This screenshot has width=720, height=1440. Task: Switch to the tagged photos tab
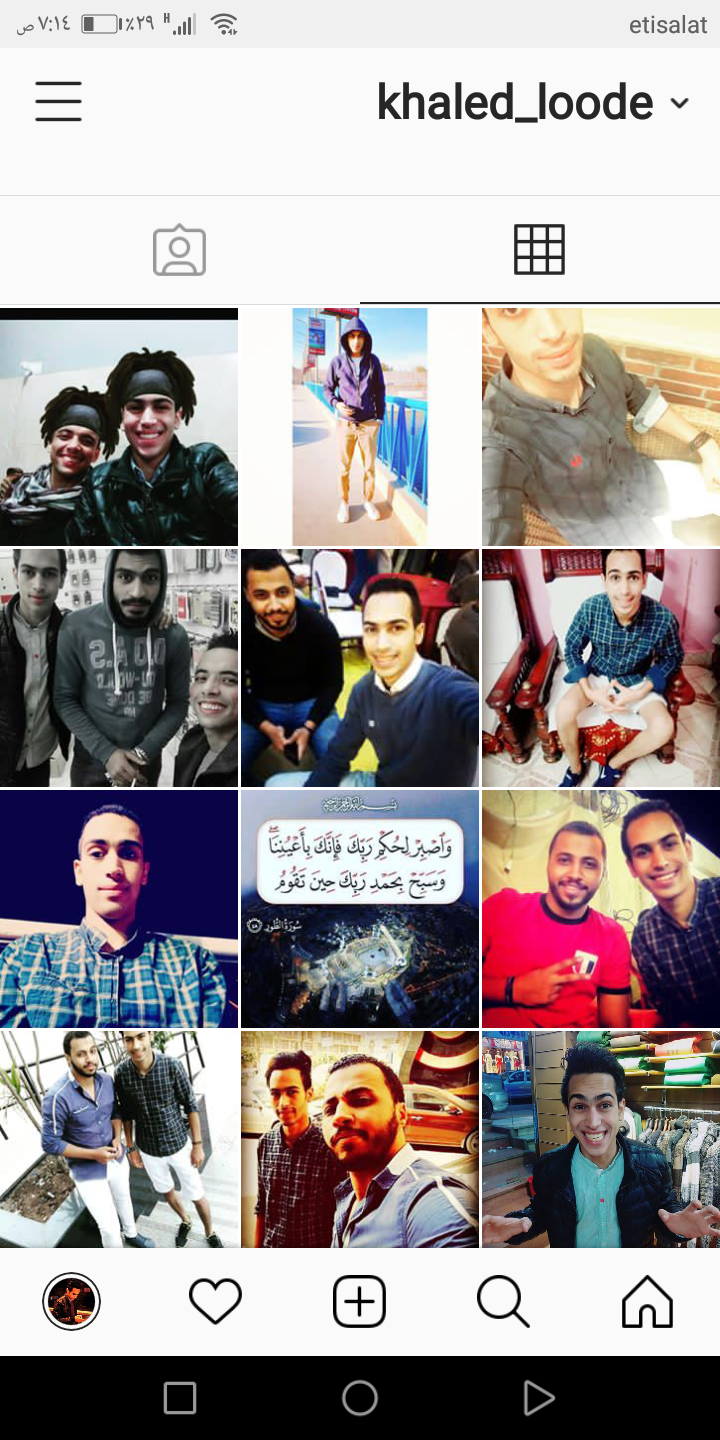(x=179, y=250)
